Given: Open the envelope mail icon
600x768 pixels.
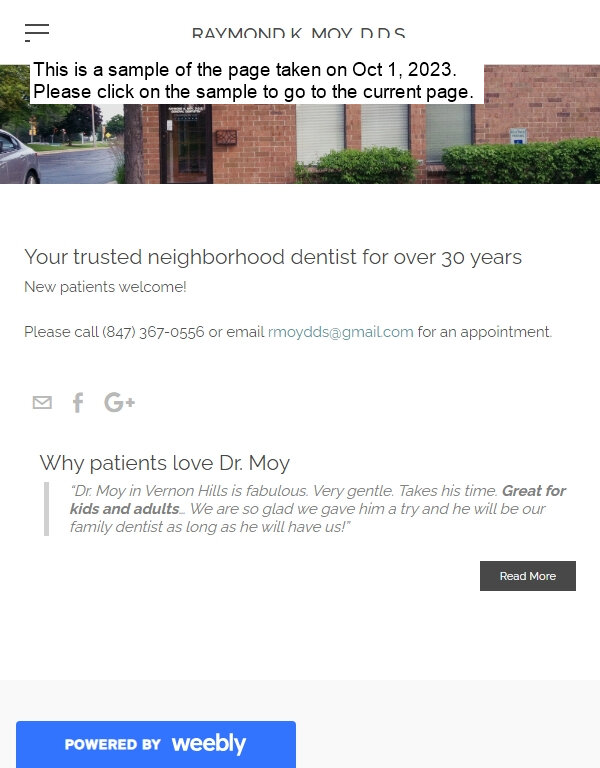Looking at the screenshot, I should (42, 403).
